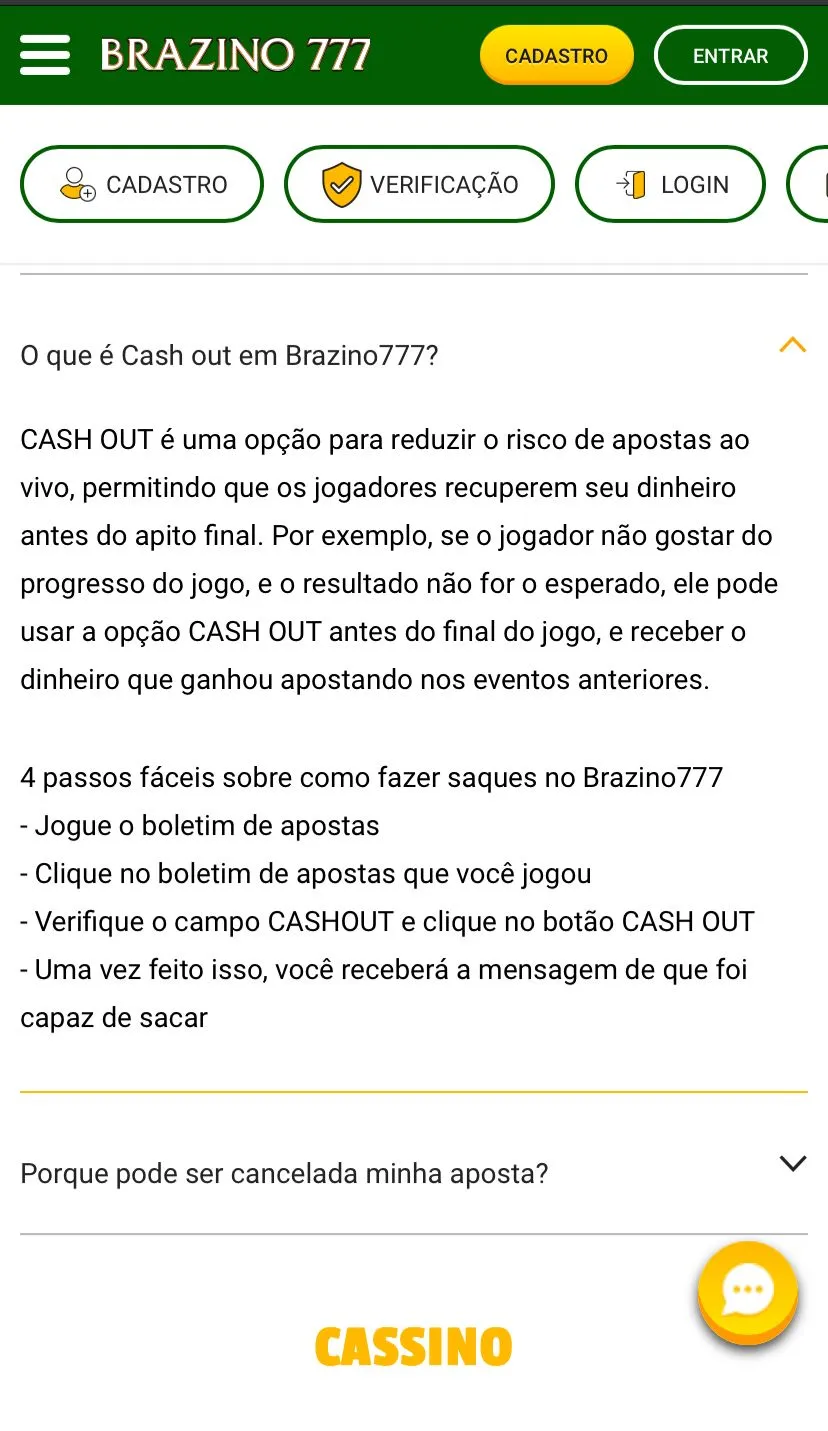
Task: Click the add-user icon on the CADASTRO chip
Action: tap(76, 184)
